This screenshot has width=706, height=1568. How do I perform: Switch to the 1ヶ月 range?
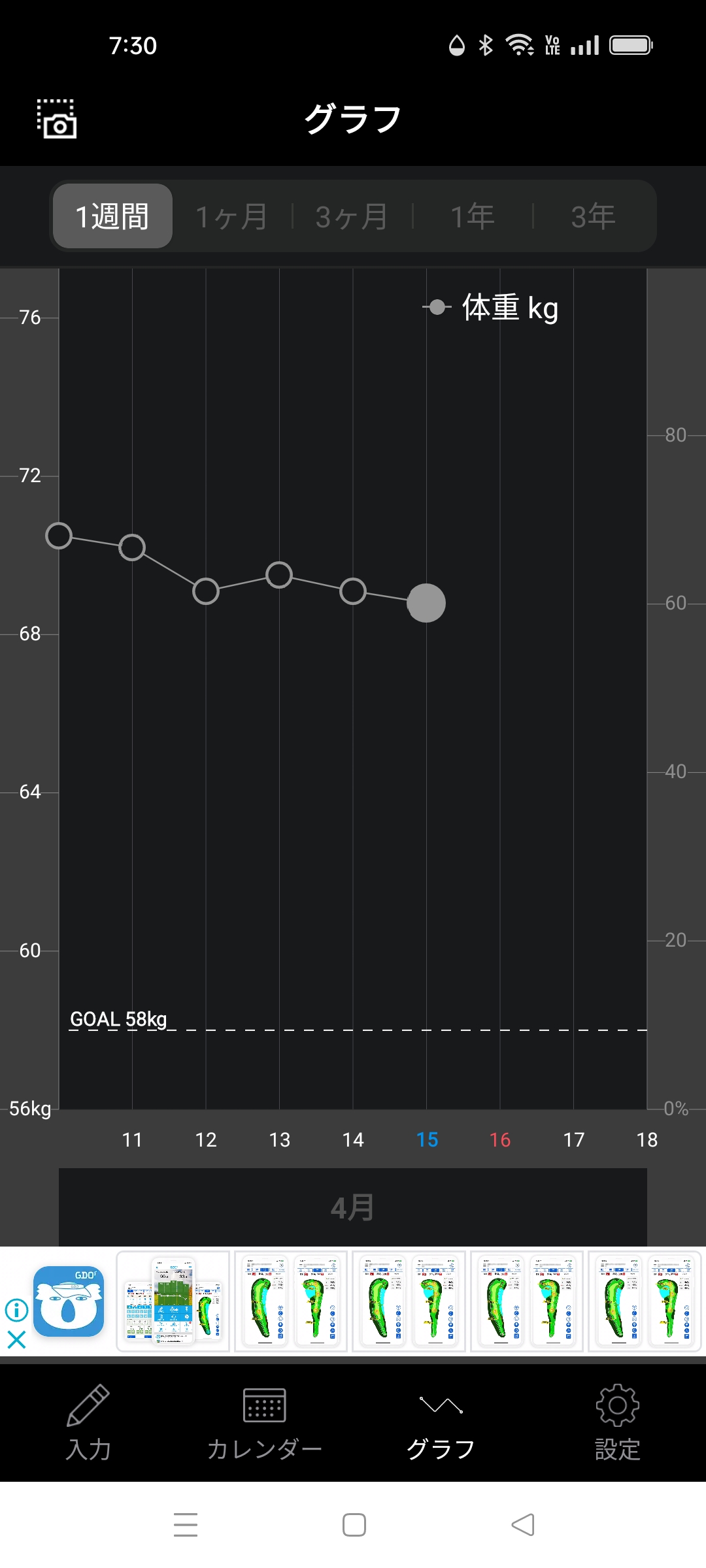231,216
